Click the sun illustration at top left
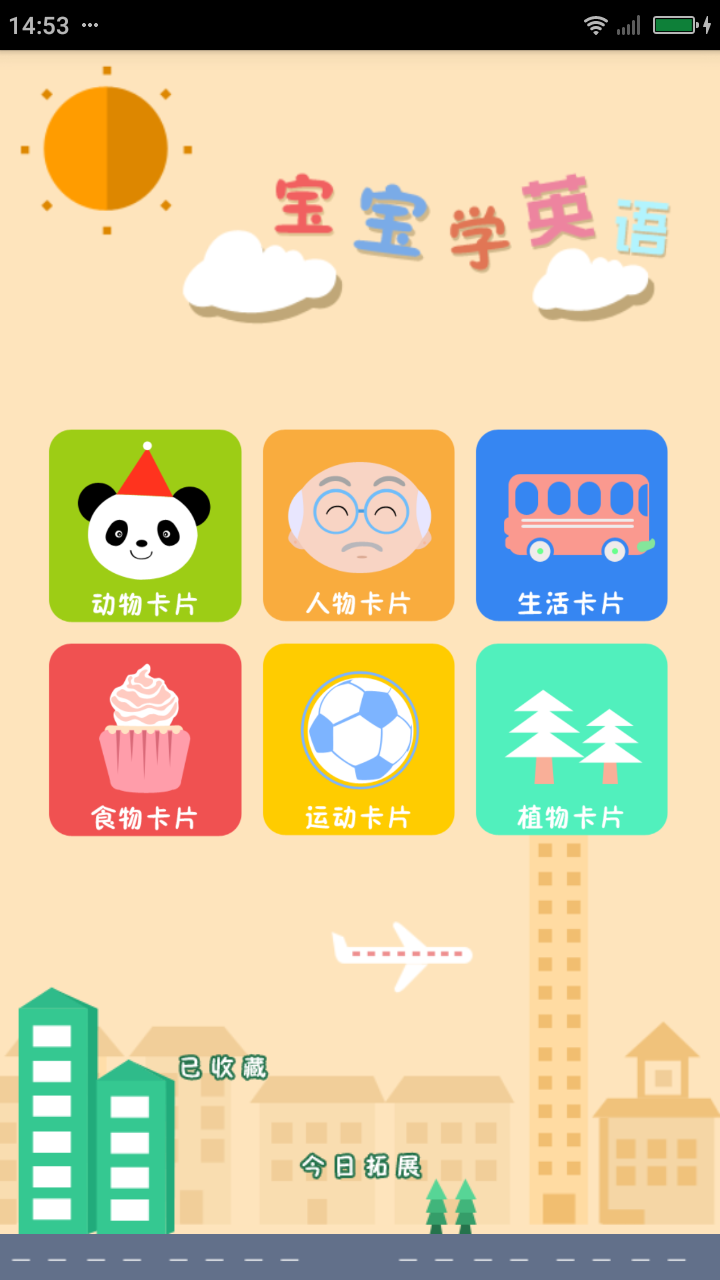The width and height of the screenshot is (720, 1280). 105,148
